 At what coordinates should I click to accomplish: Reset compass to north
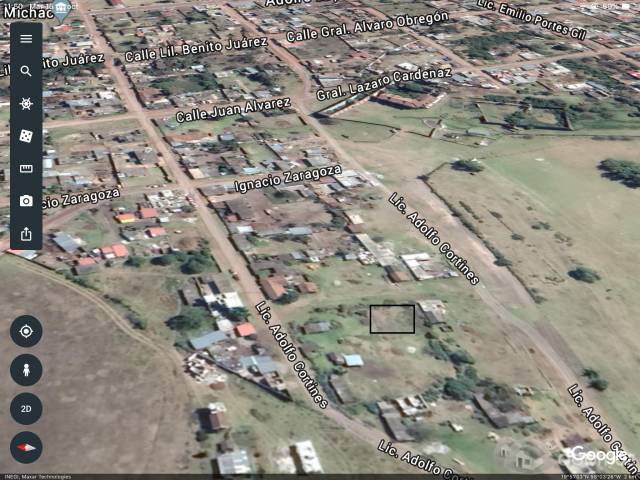tap(26, 448)
